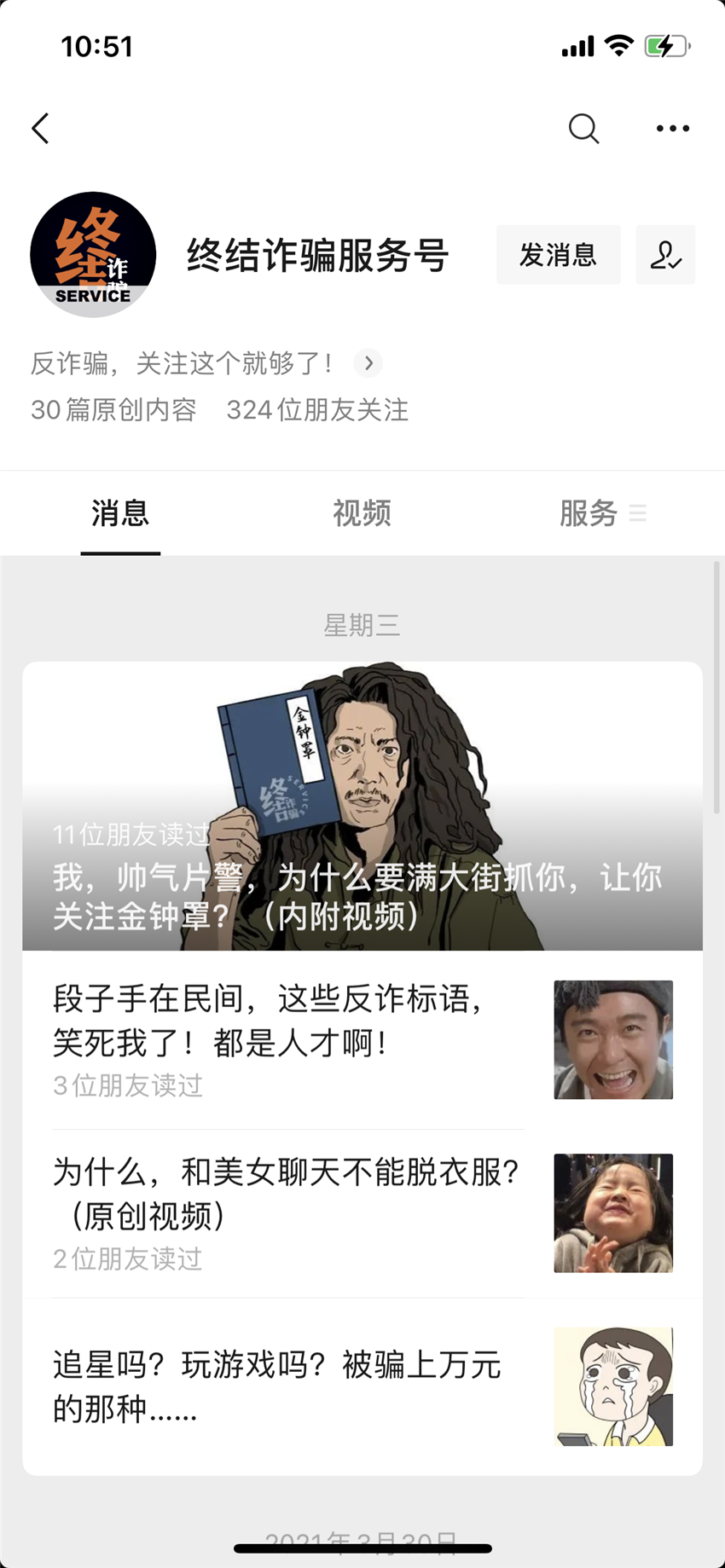
Task: Open search within this account
Action: [583, 129]
